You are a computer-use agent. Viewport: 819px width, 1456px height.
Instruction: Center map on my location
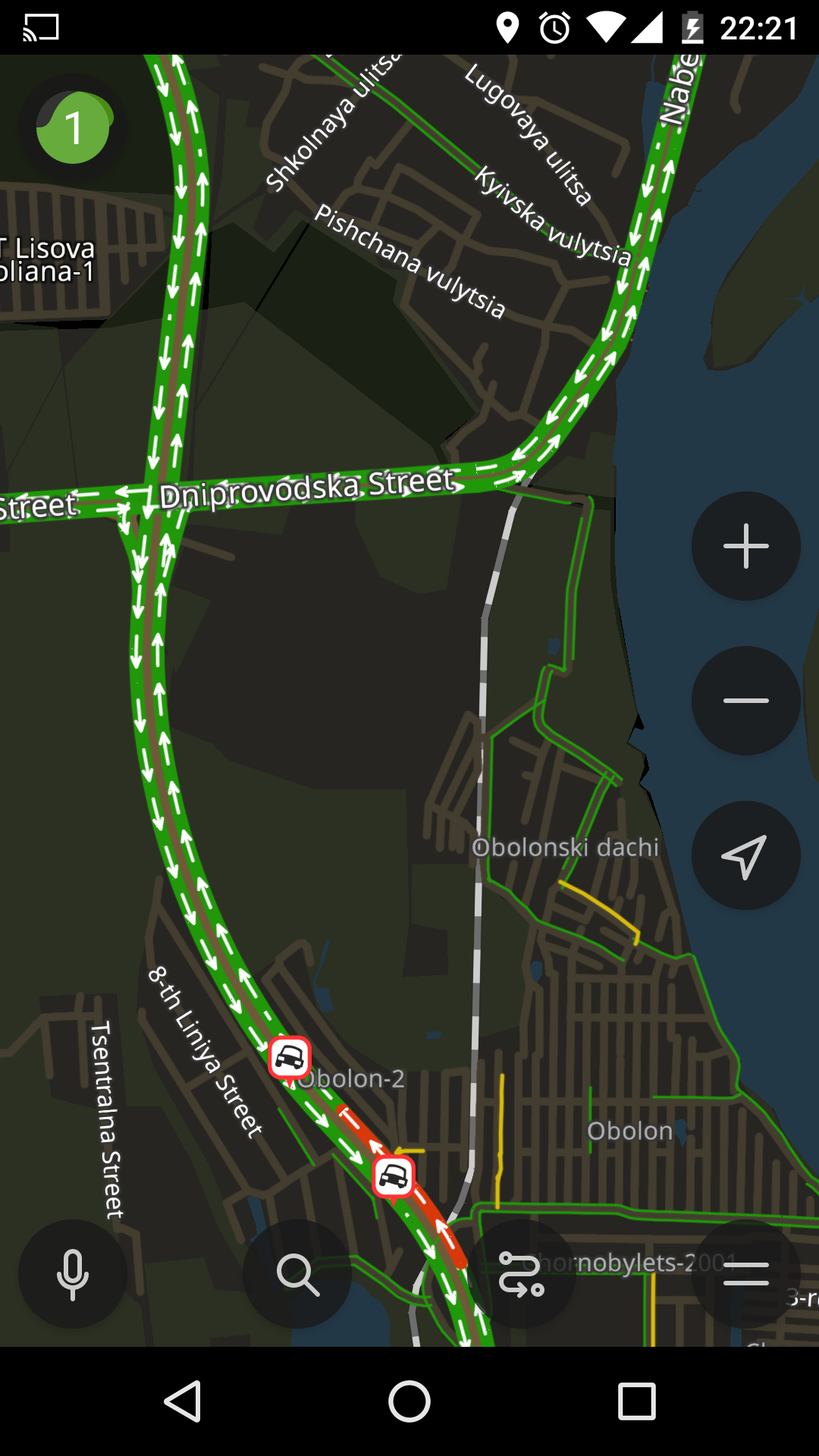click(745, 855)
